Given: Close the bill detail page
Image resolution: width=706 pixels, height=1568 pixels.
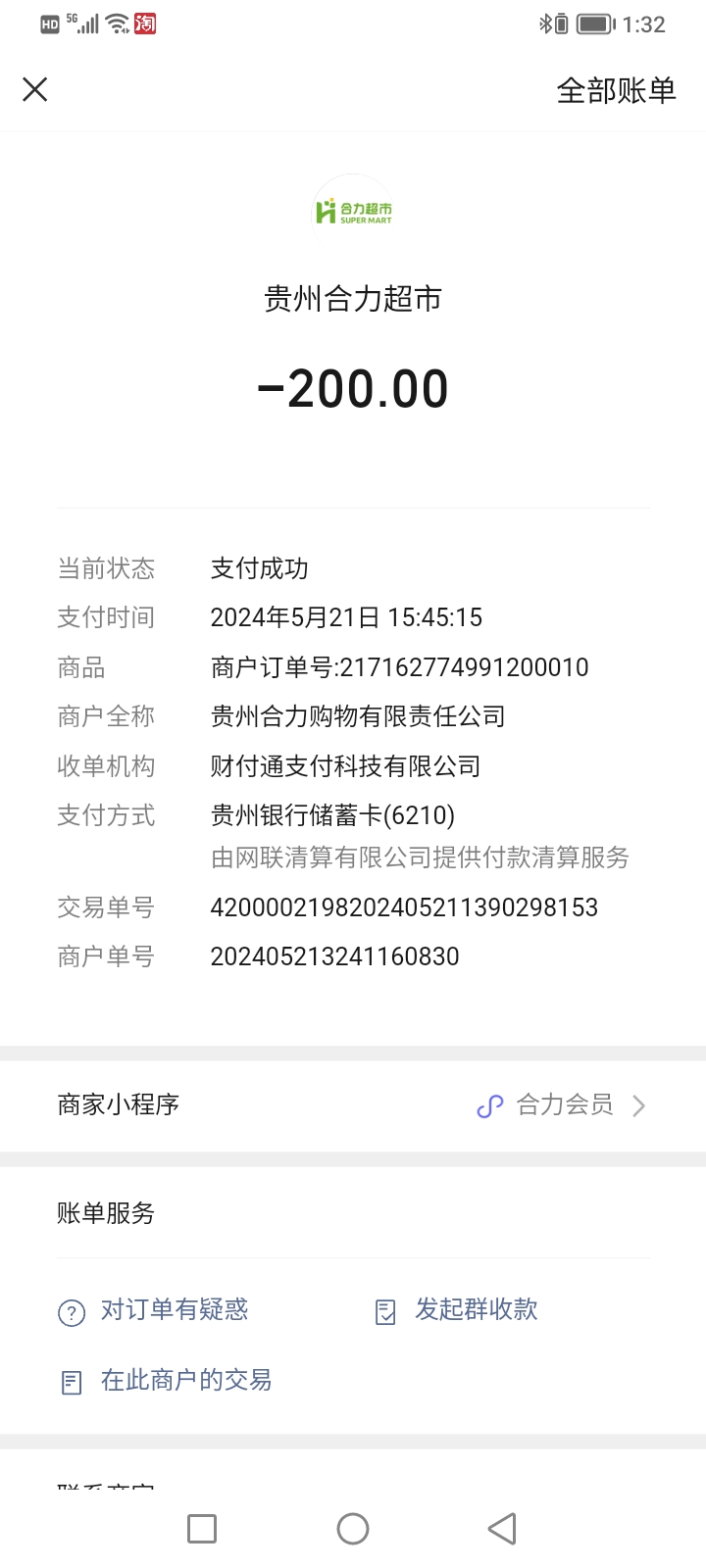Looking at the screenshot, I should (35, 90).
